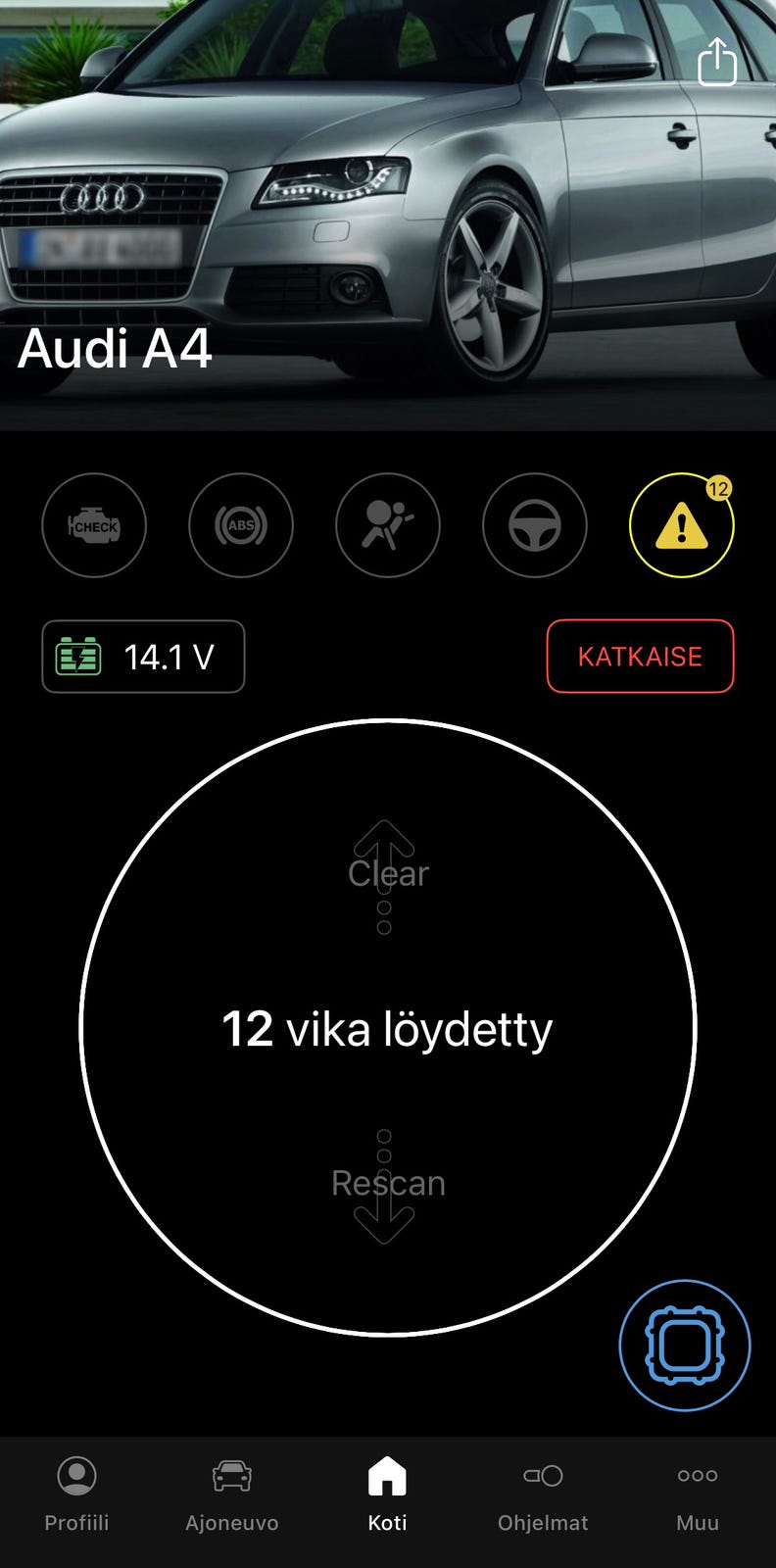Tap the 14.1 V battery voltage display

coord(143,657)
